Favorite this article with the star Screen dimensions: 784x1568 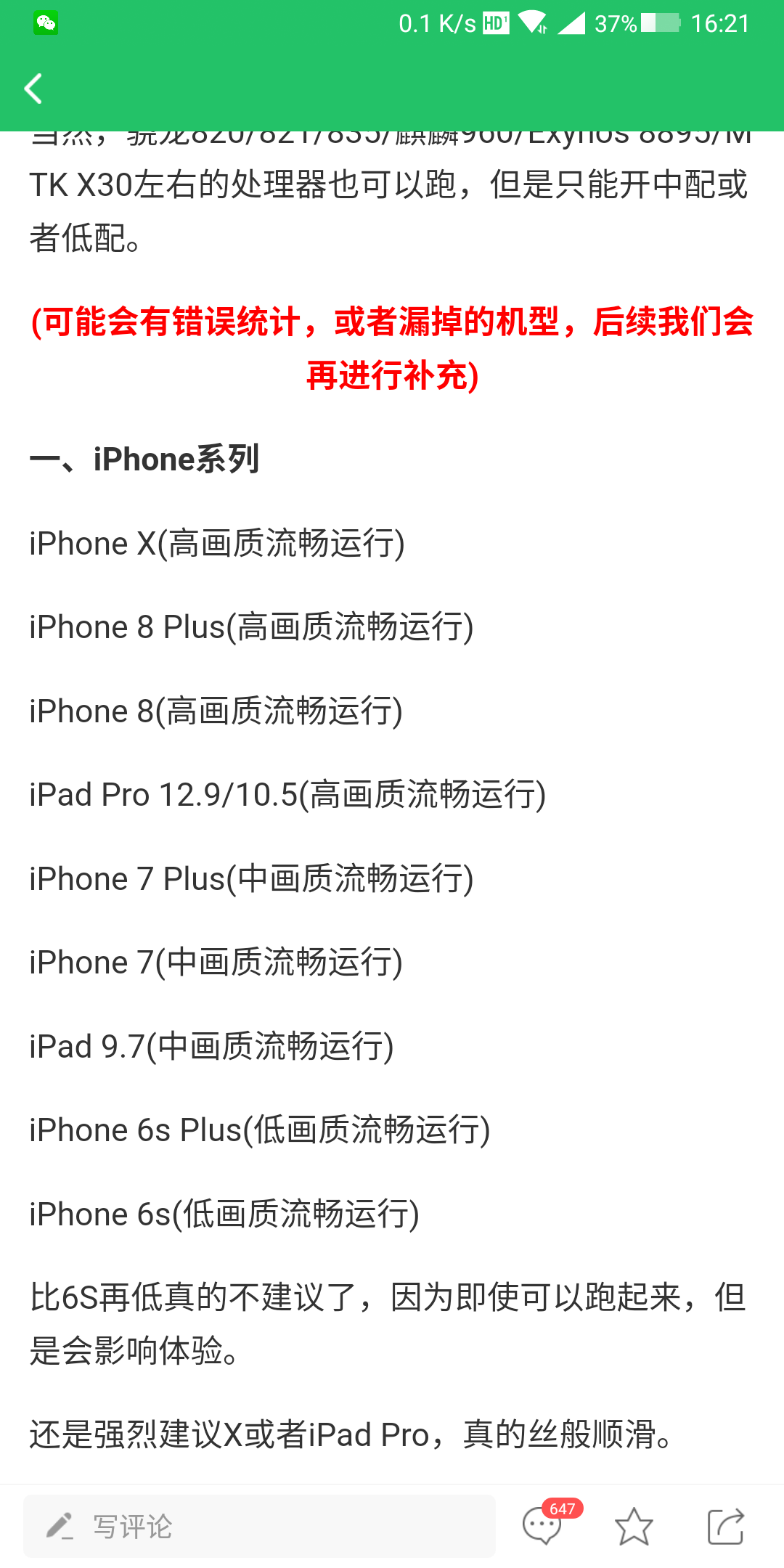coord(634,1526)
